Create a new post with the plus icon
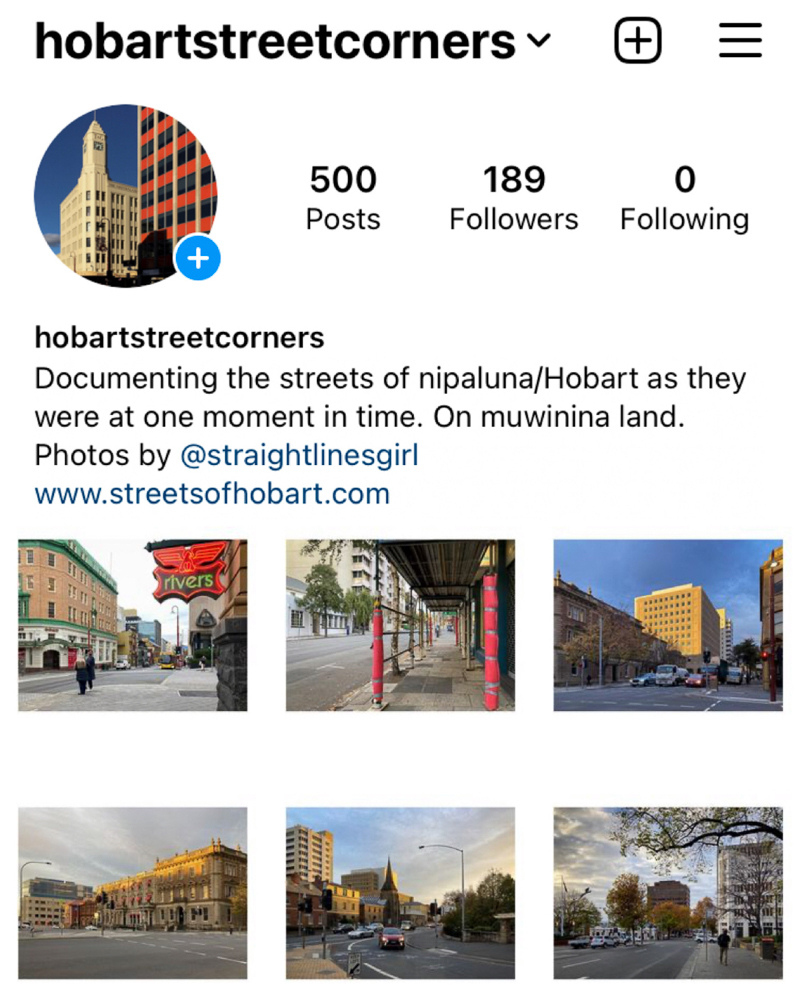 638,41
